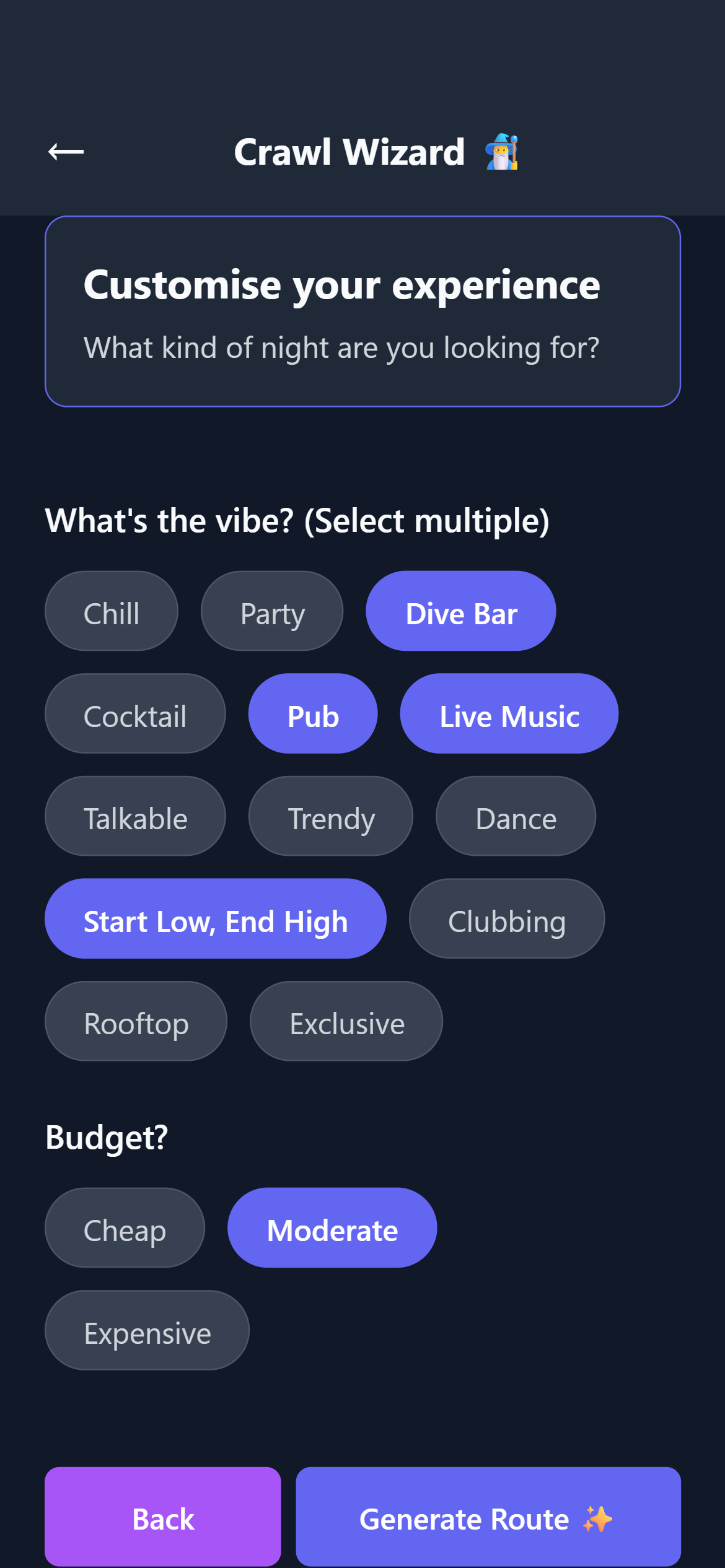725x1568 pixels.
Task: Deselect Start Low, End High
Action: coord(216,919)
